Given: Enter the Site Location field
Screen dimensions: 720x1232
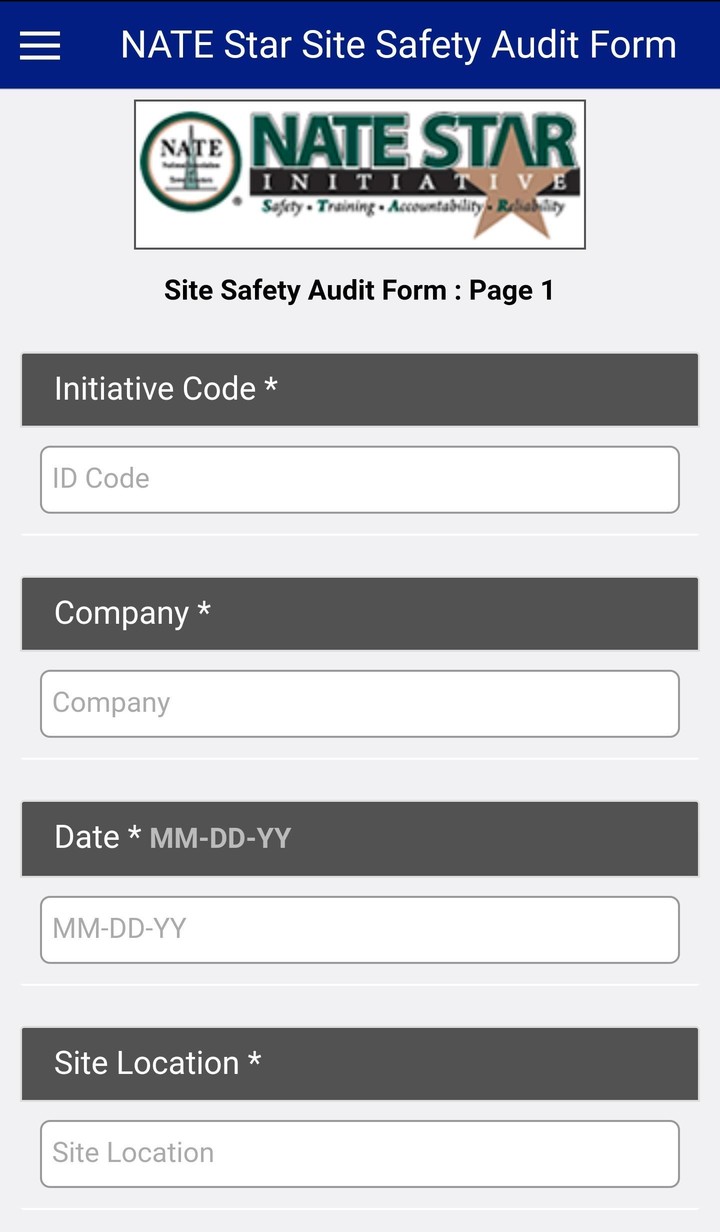Looking at the screenshot, I should tap(360, 1153).
